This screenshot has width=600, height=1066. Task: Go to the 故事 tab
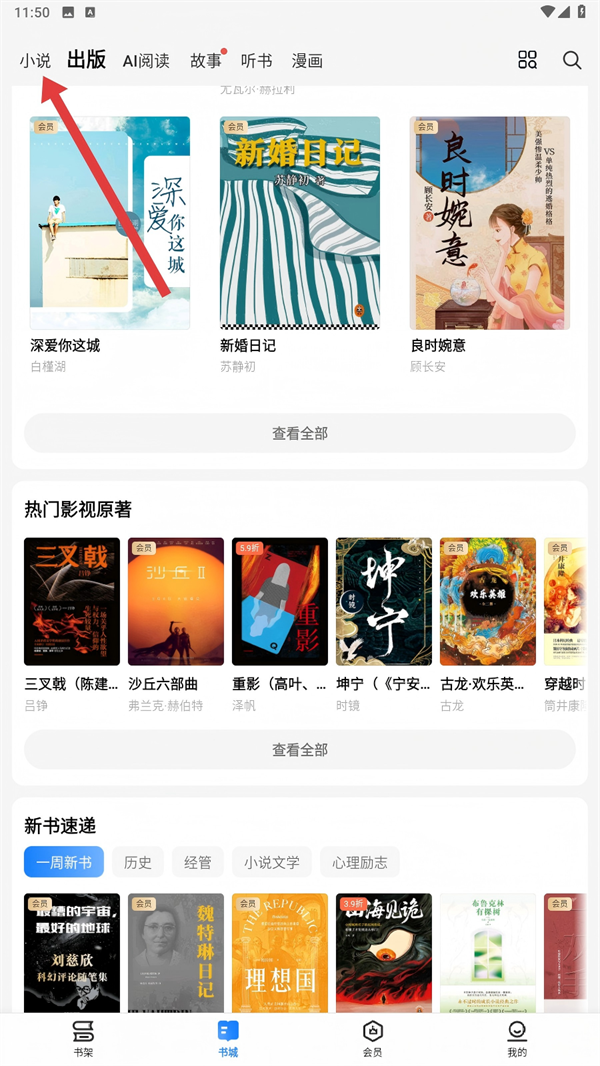pyautogui.click(x=206, y=60)
